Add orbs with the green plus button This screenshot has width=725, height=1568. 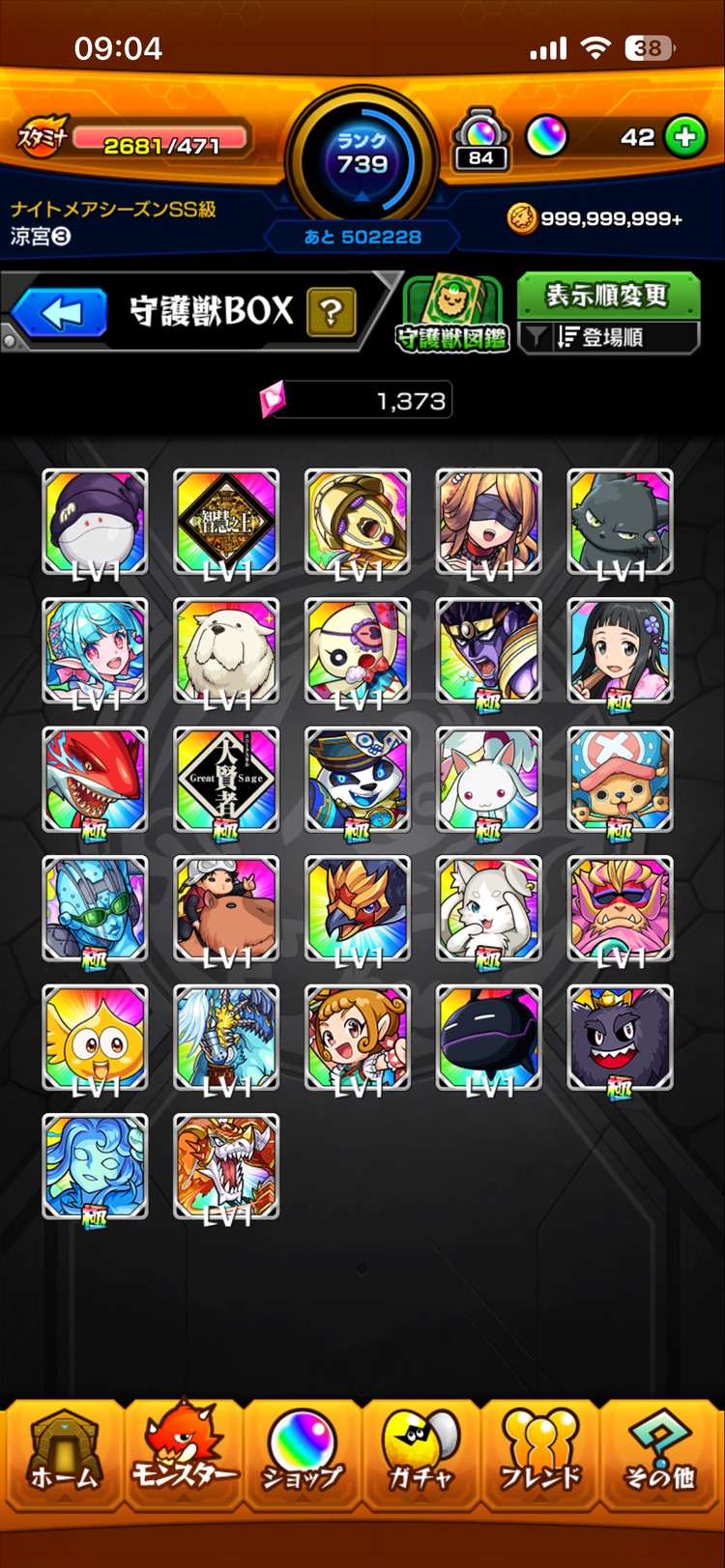point(685,137)
